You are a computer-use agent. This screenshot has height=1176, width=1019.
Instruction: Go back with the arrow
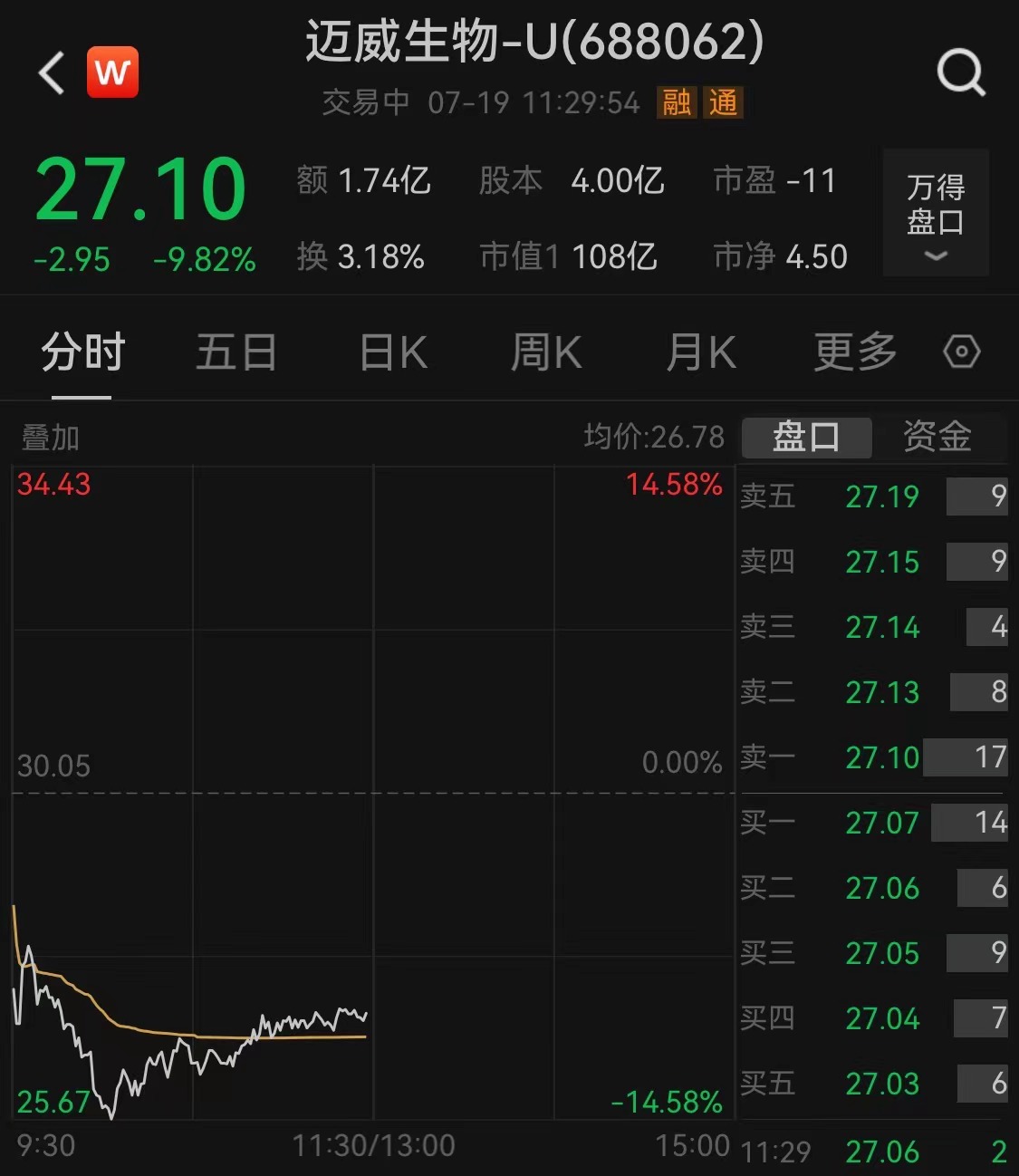pos(52,72)
